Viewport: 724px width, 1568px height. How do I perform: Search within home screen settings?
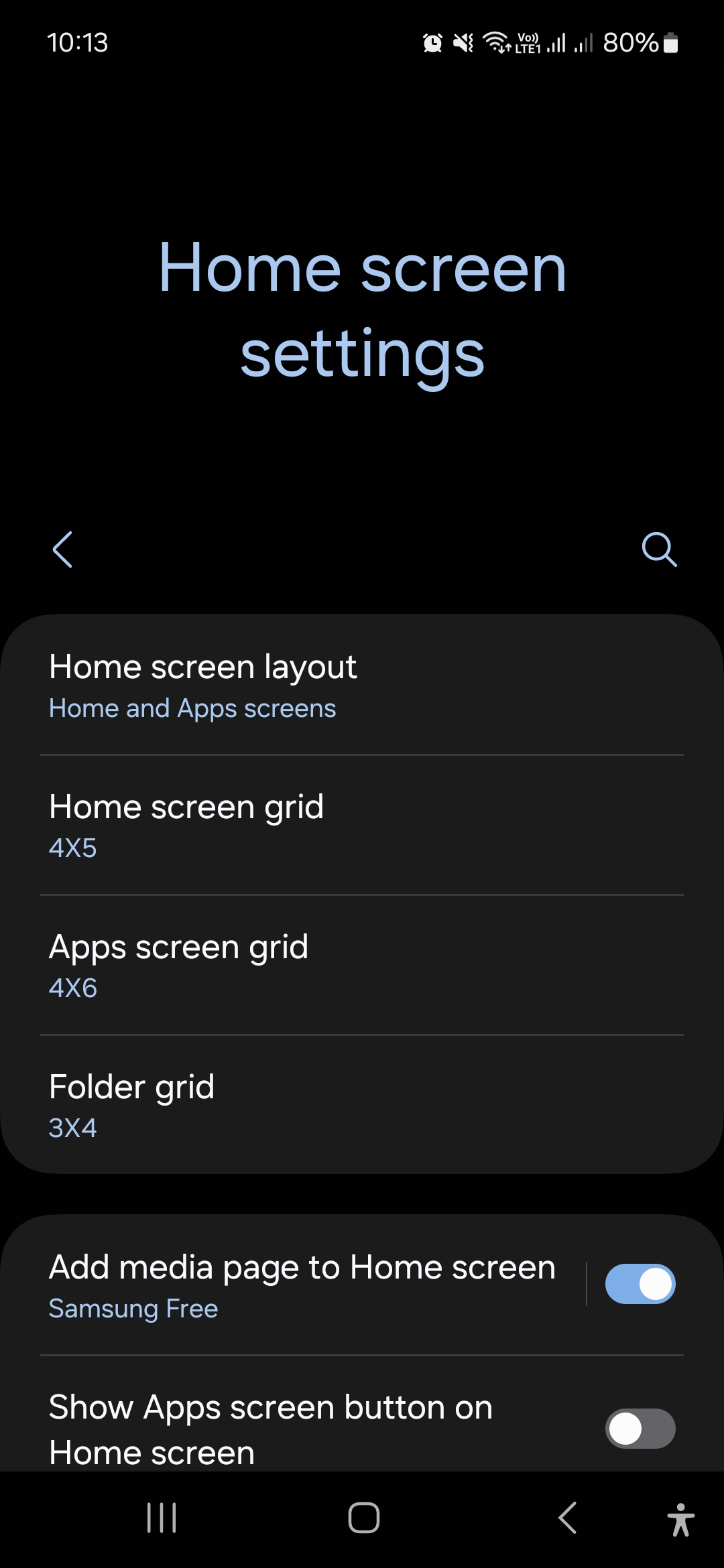click(659, 549)
